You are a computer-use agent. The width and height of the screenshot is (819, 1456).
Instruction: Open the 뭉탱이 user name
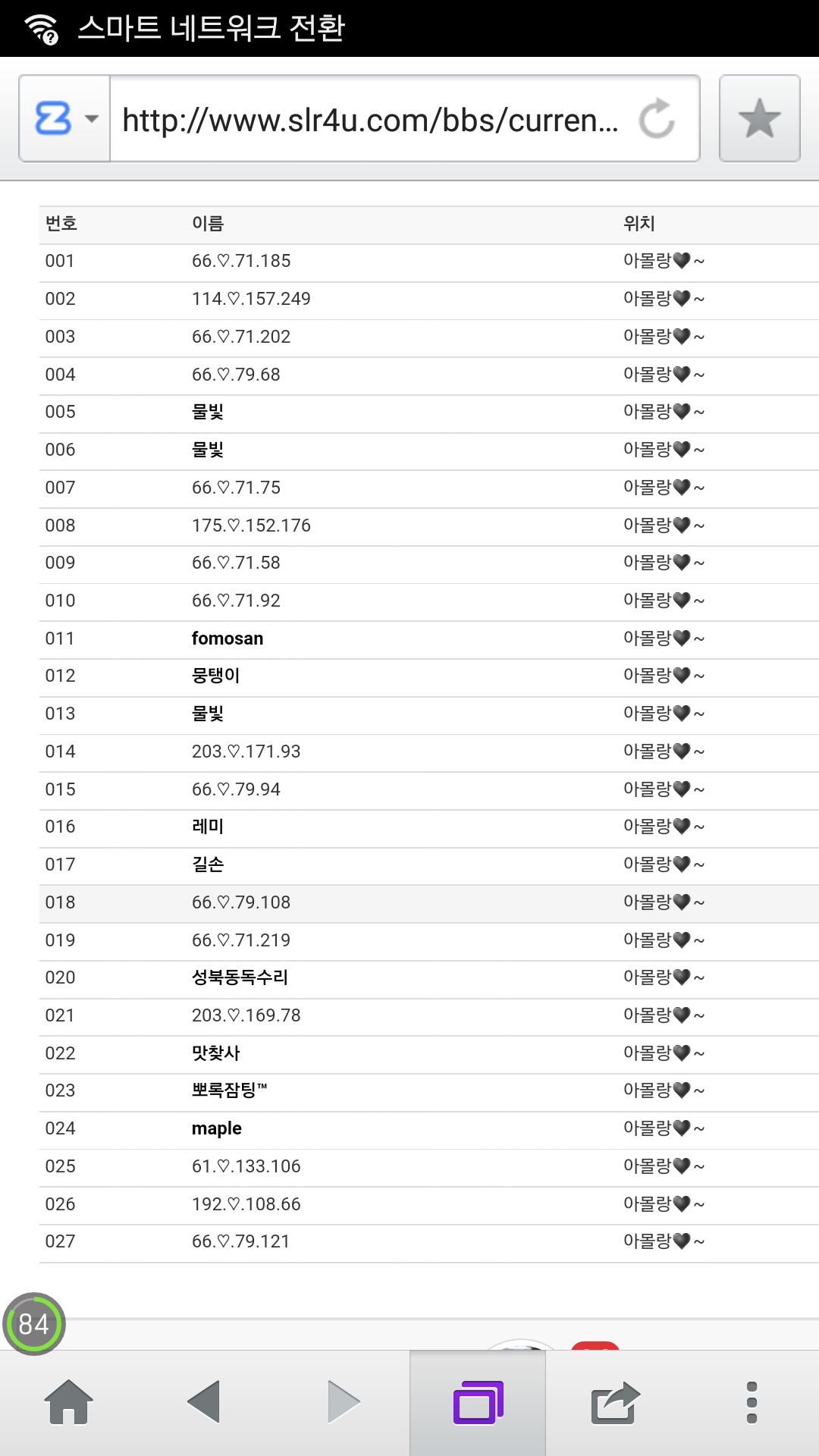click(215, 675)
